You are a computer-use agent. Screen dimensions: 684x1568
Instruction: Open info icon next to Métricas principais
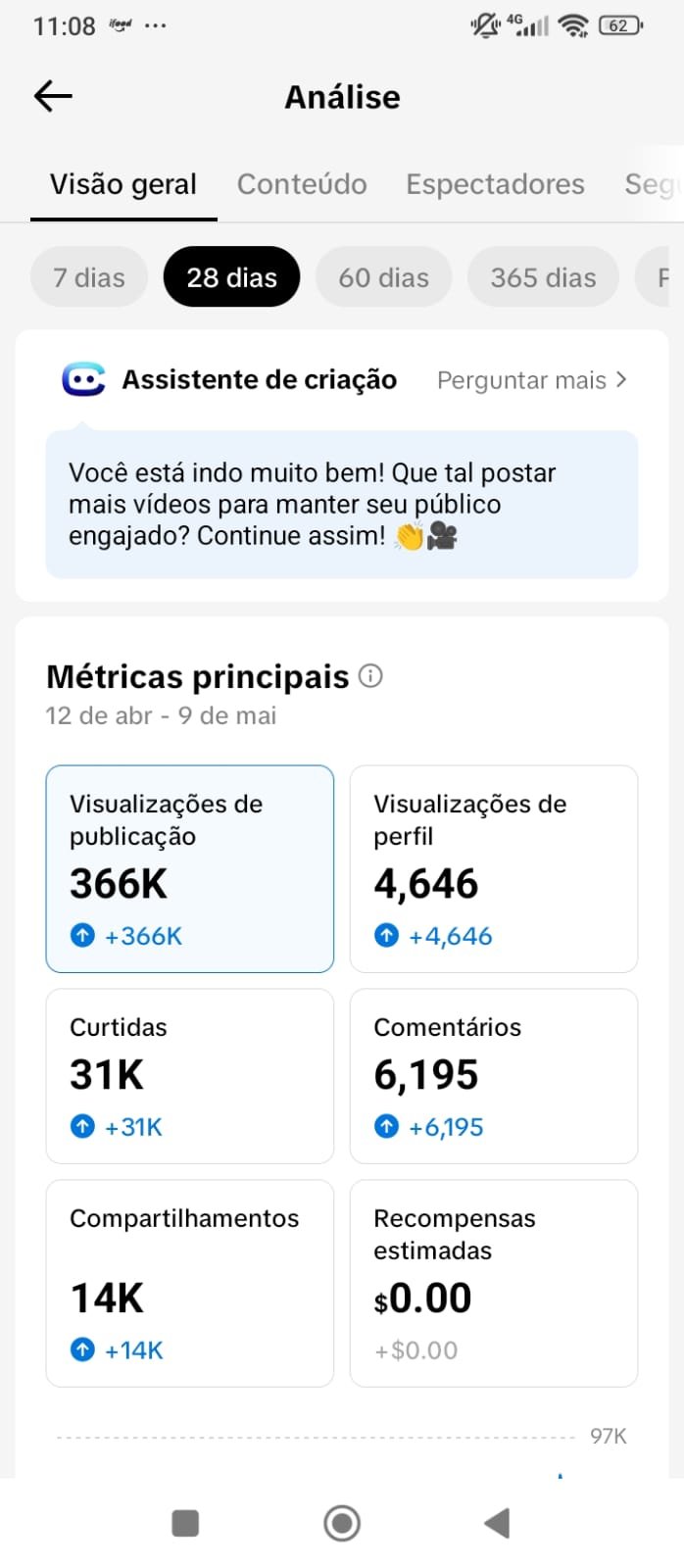tap(370, 675)
